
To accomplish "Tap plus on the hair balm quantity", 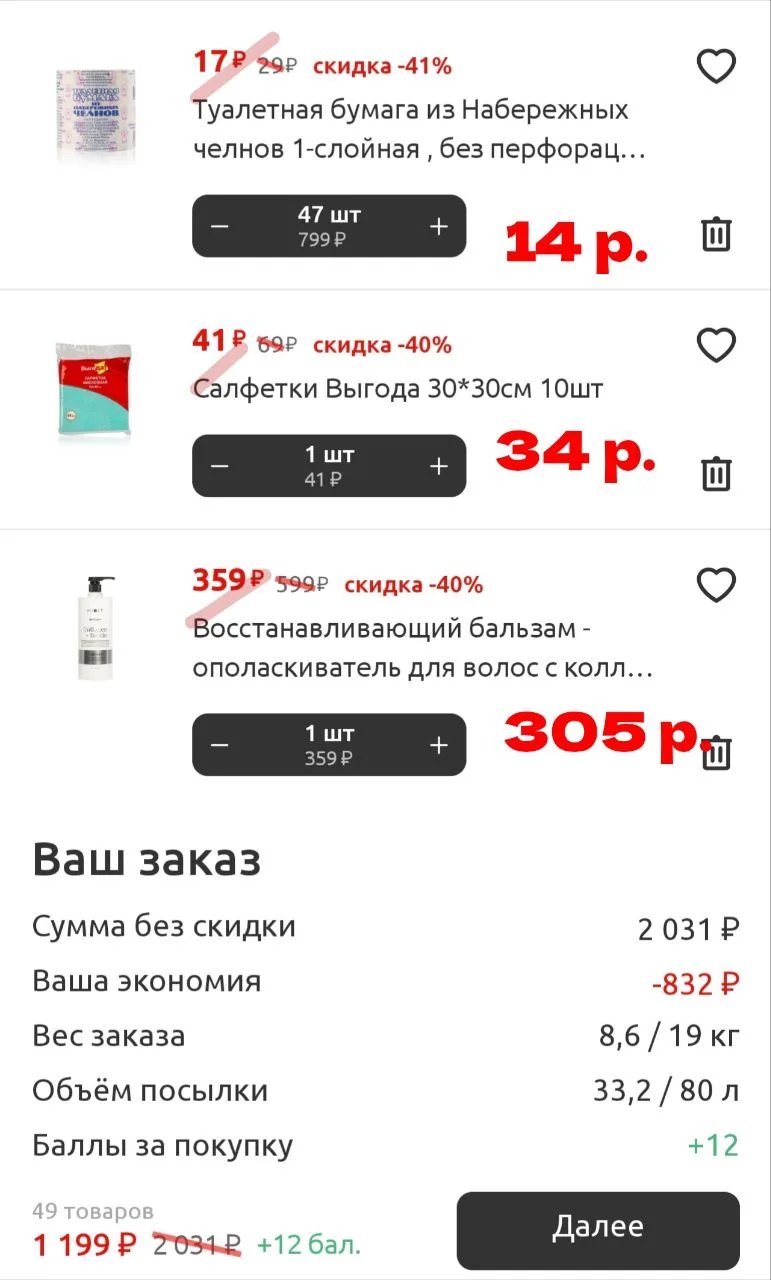I will pyautogui.click(x=438, y=745).
